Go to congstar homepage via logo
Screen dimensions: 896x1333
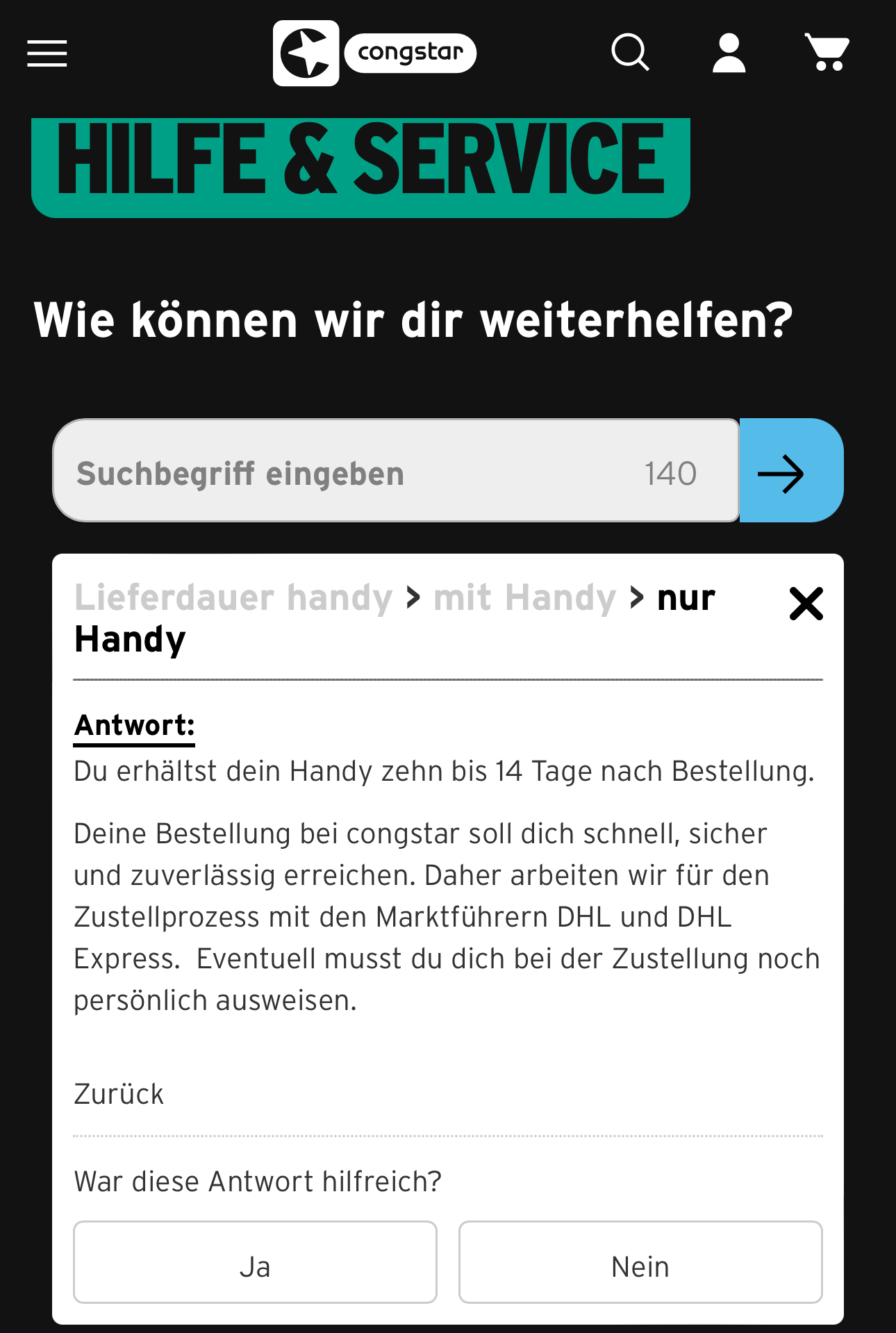374,53
